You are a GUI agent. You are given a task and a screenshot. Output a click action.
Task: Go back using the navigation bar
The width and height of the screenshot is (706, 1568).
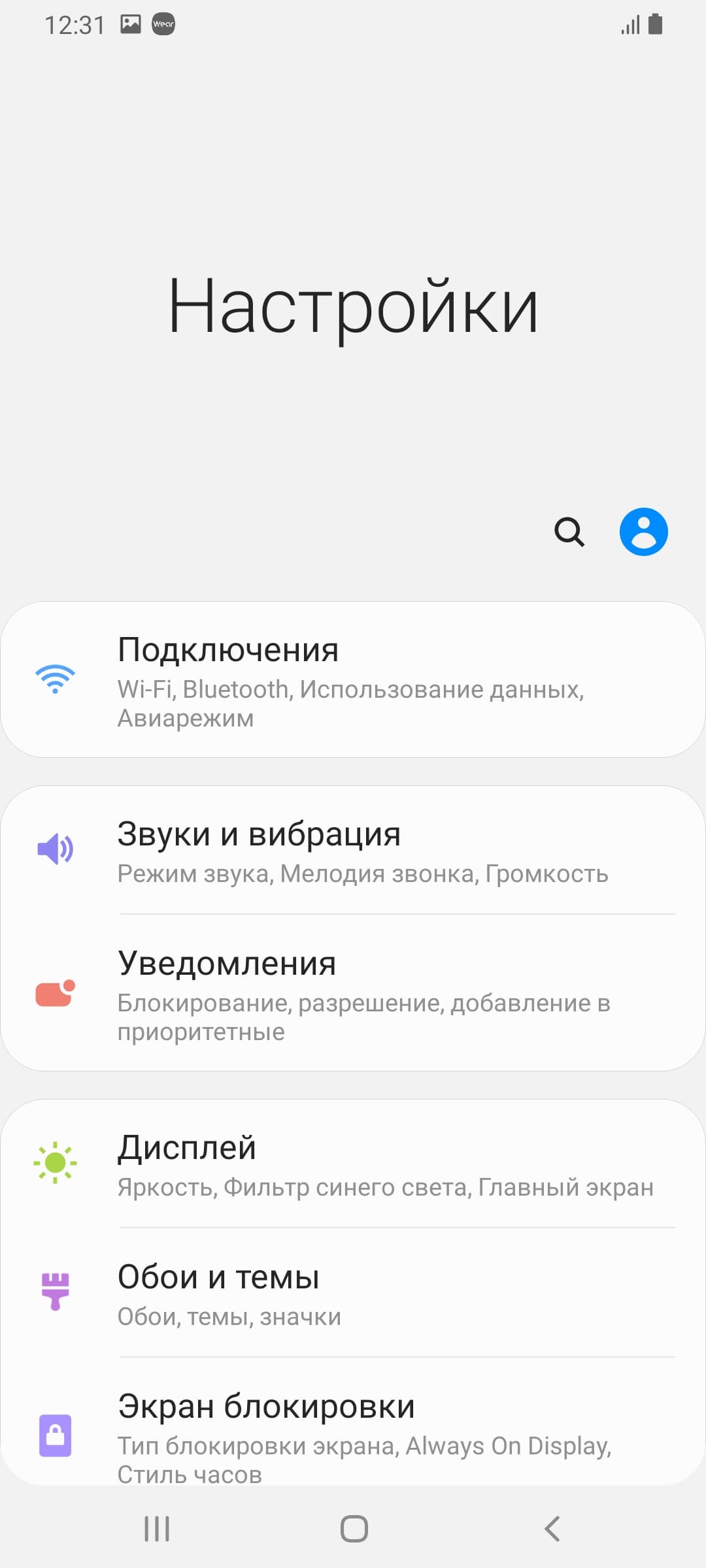click(552, 1529)
